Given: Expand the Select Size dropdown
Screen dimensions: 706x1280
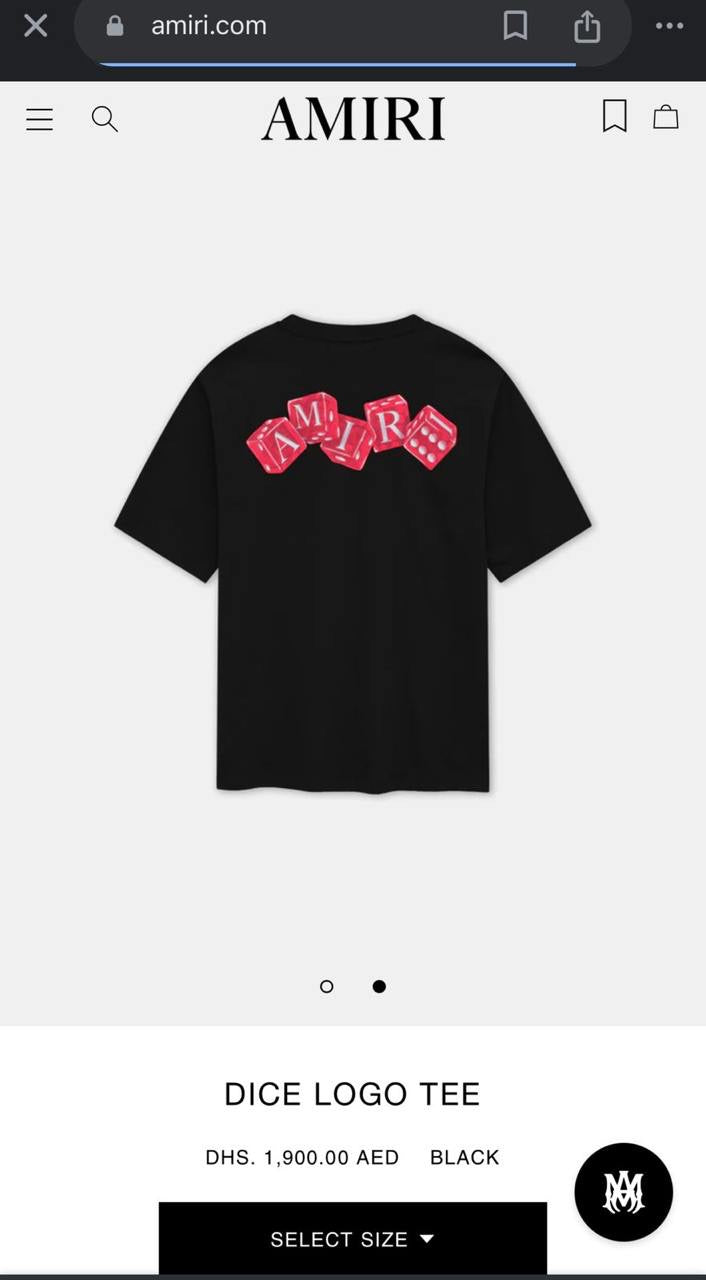Looking at the screenshot, I should [352, 1239].
